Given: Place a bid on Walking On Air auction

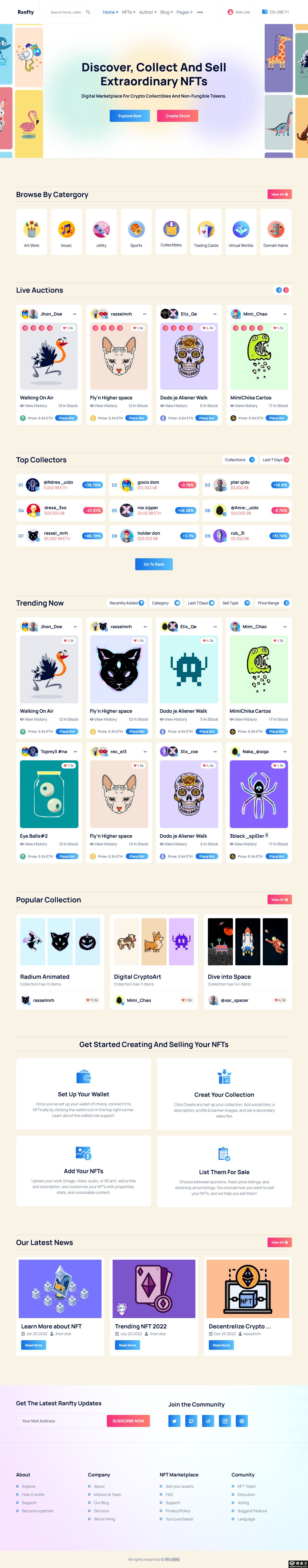Looking at the screenshot, I should (67, 418).
